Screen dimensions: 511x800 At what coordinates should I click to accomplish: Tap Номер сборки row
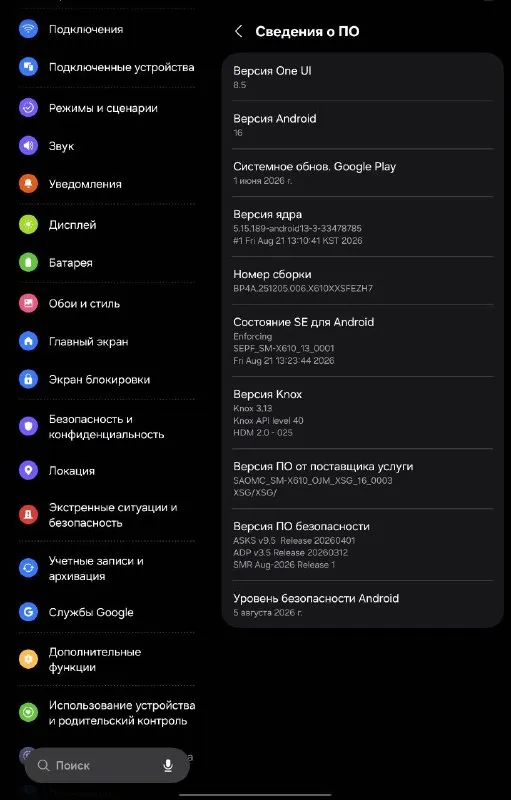tap(363, 281)
